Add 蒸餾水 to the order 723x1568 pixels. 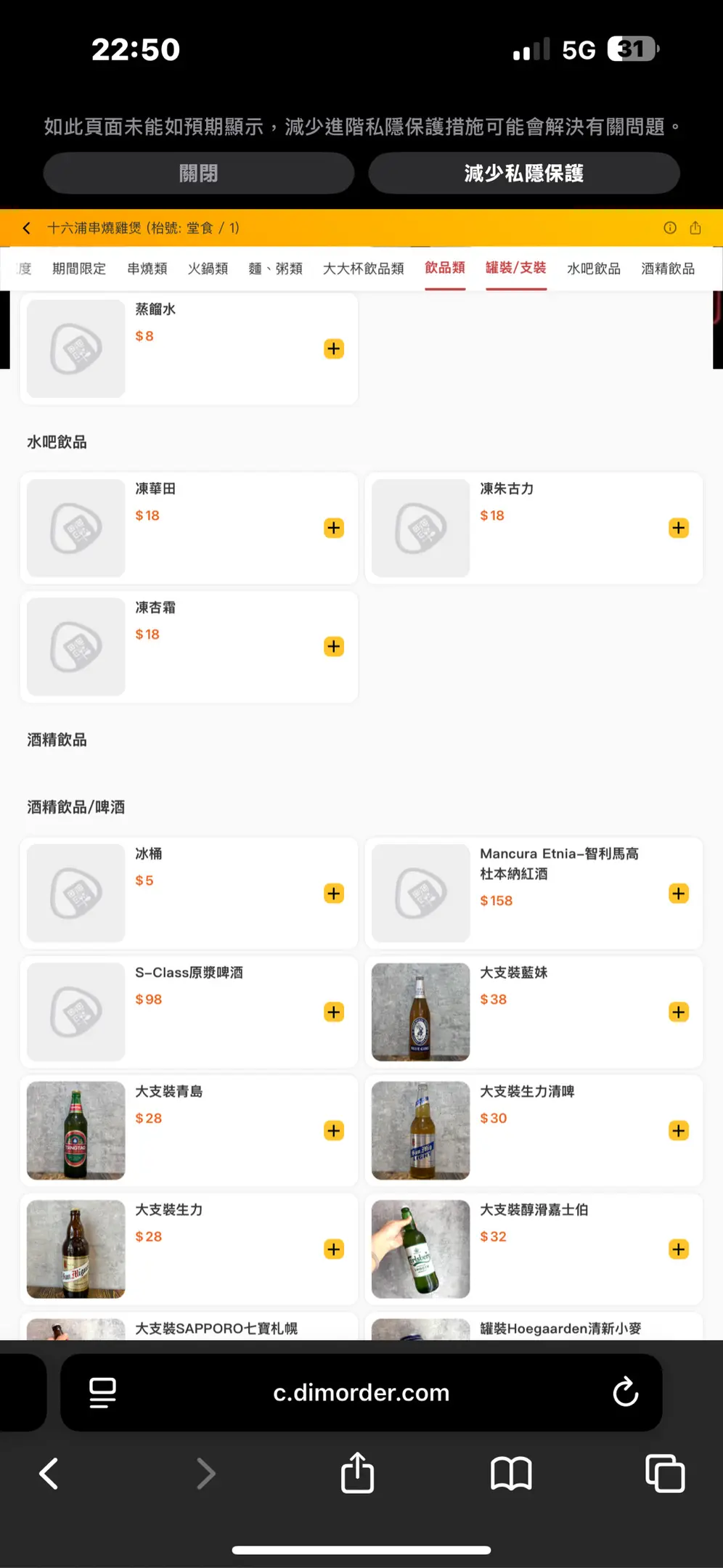(x=334, y=349)
